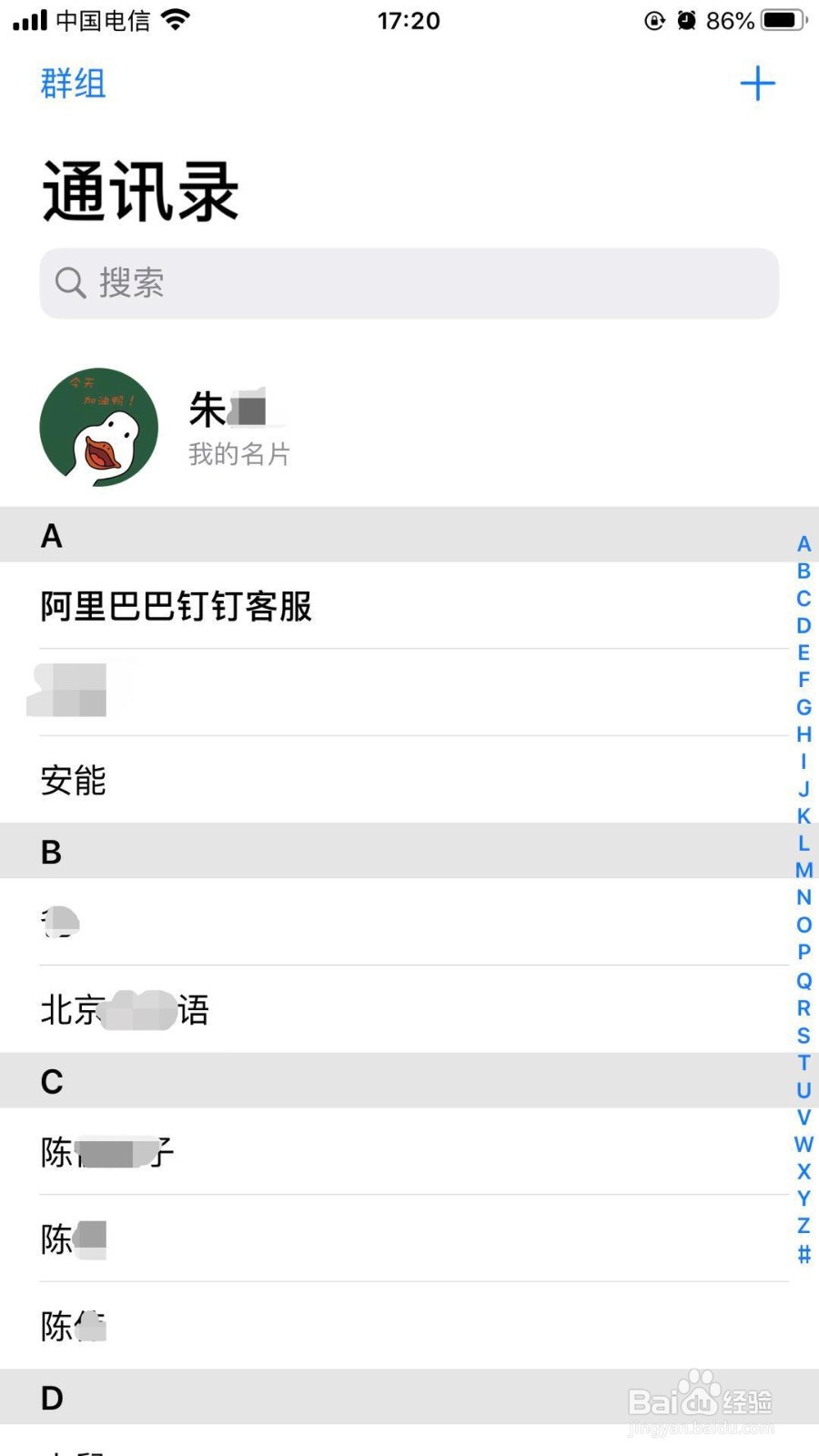The width and height of the screenshot is (819, 1456).
Task: Open the search magnifier icon
Action: pyautogui.click(x=71, y=283)
